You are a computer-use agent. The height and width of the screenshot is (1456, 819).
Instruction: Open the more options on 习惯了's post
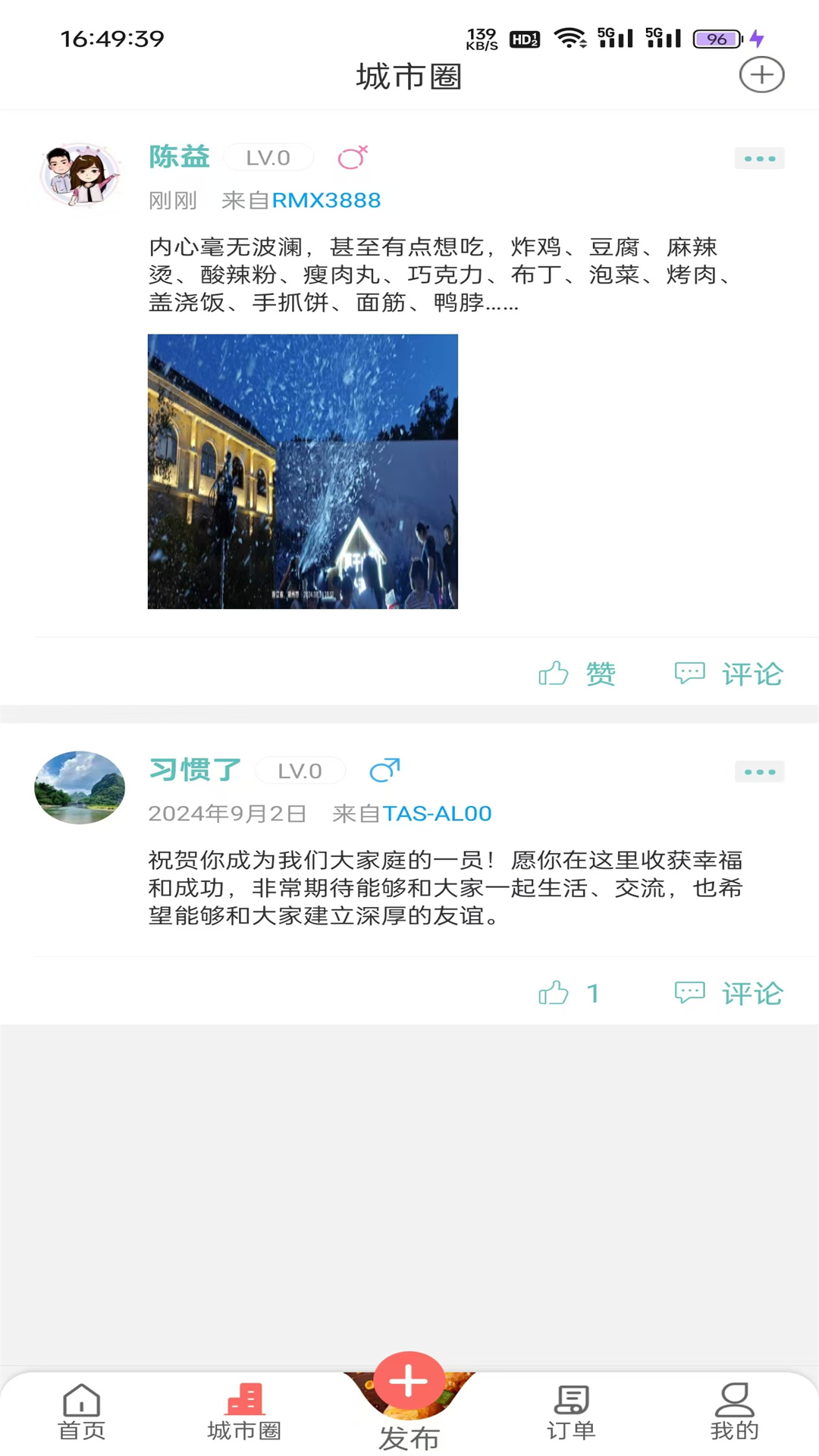pos(759,772)
